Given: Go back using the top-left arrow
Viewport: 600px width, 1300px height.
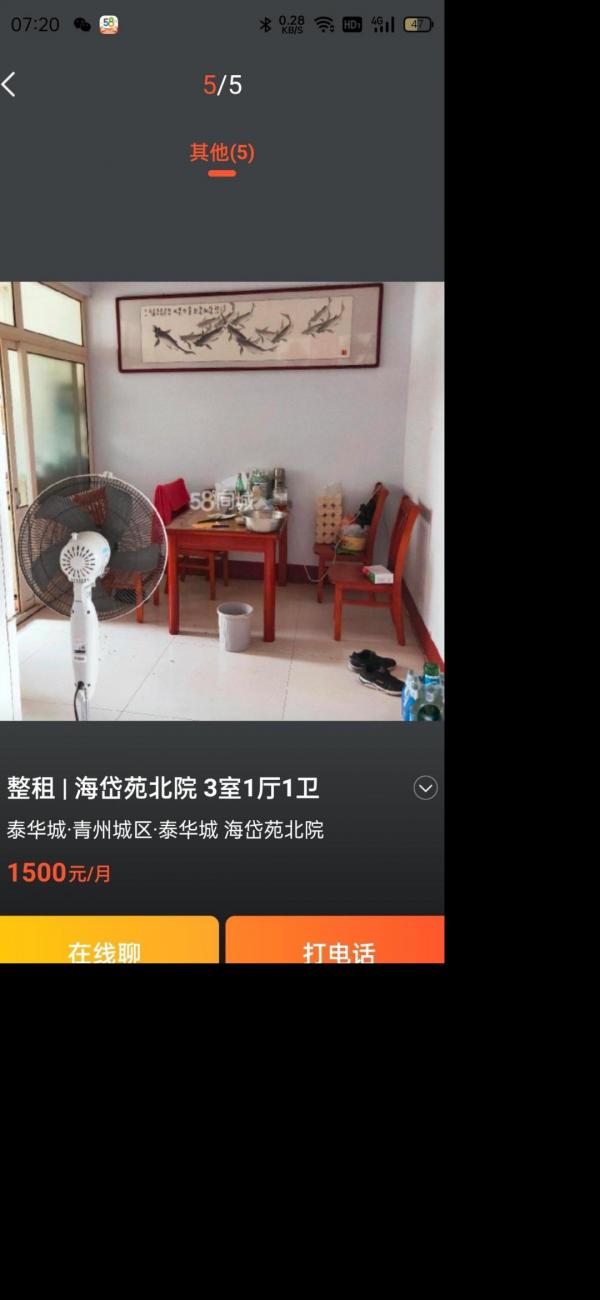Looking at the screenshot, I should coord(10,85).
